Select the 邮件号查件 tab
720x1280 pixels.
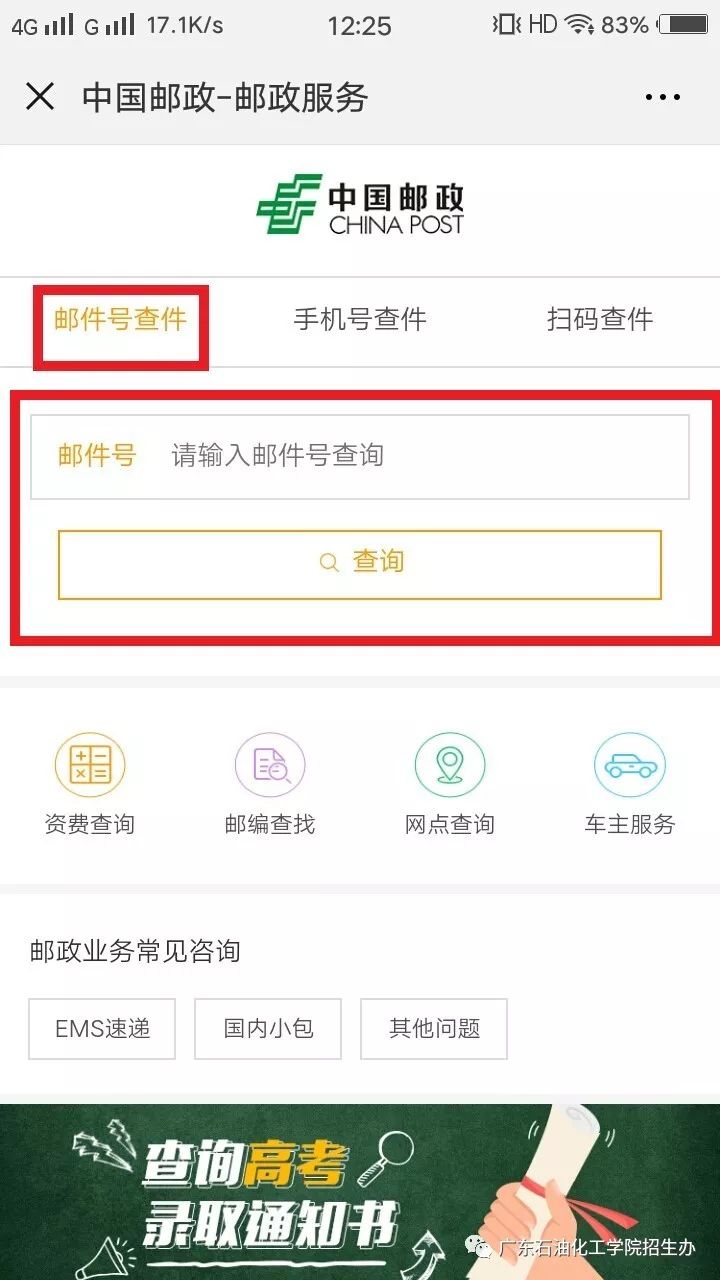pyautogui.click(x=120, y=320)
